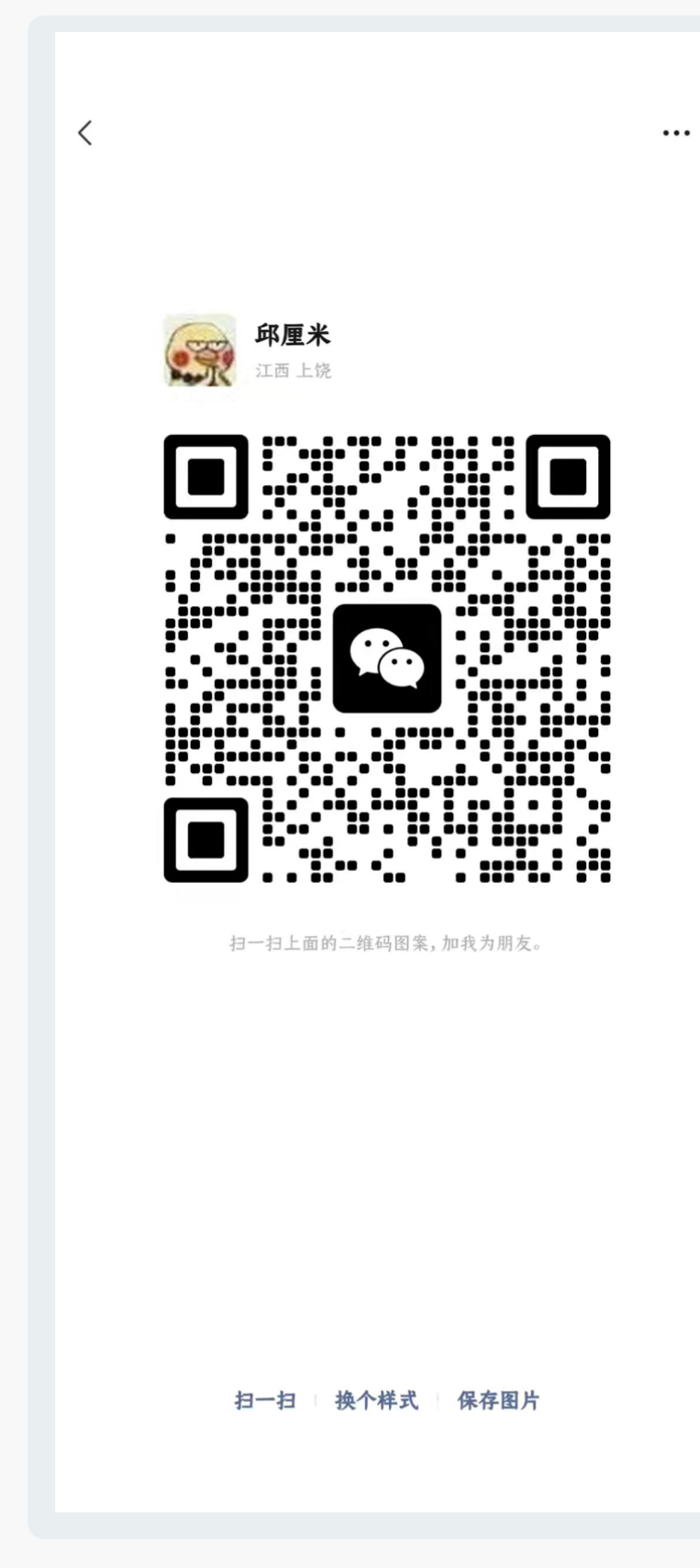Tap 保存图片 to save the image
700x1568 pixels.
point(498,1400)
